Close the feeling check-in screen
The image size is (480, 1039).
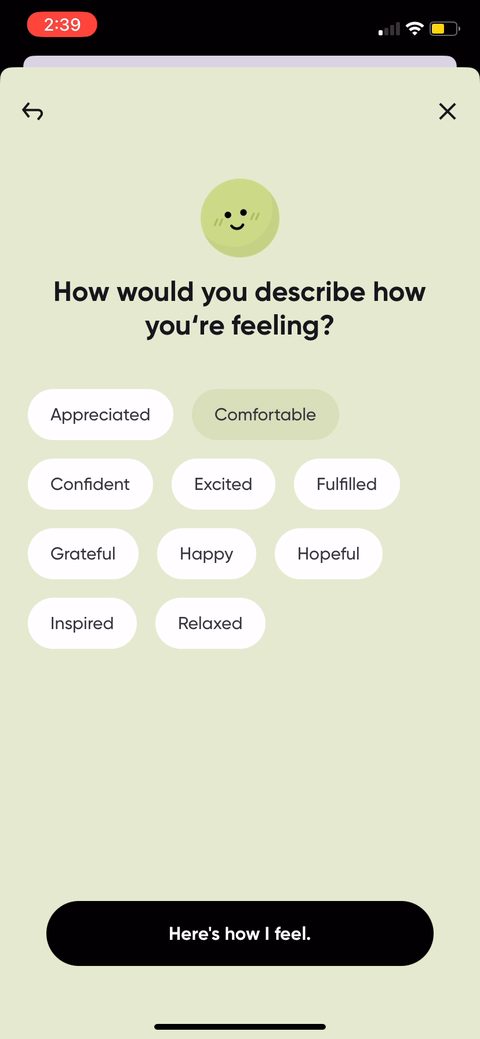[x=448, y=111]
